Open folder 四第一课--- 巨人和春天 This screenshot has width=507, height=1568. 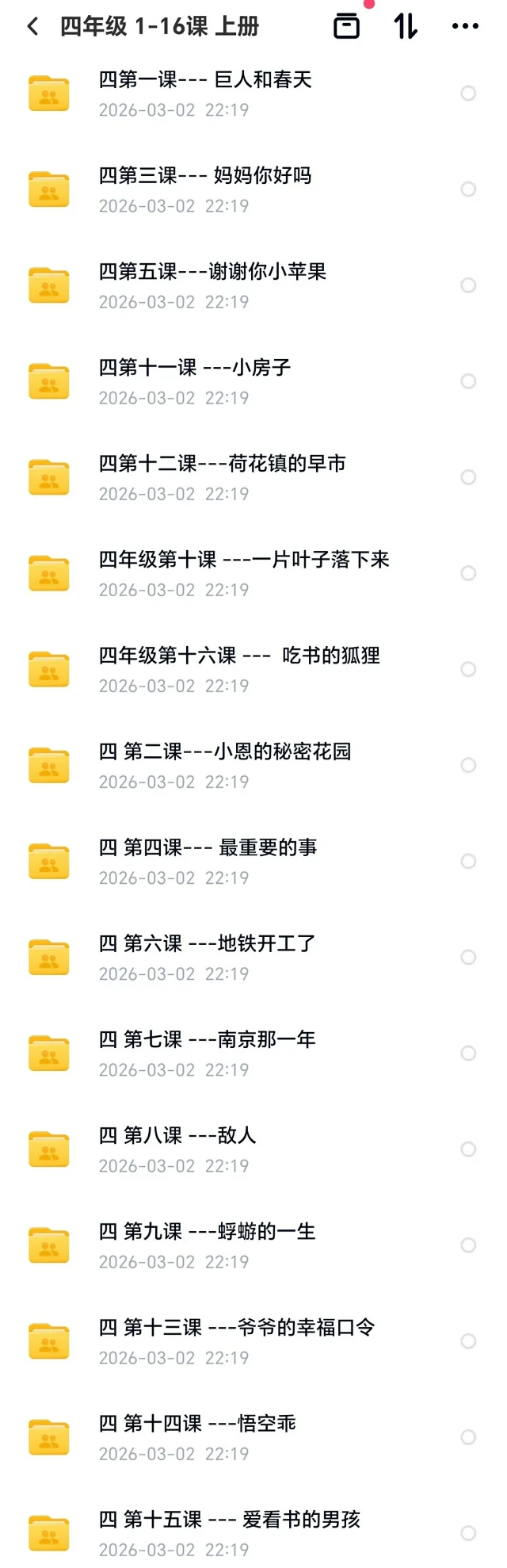(205, 80)
